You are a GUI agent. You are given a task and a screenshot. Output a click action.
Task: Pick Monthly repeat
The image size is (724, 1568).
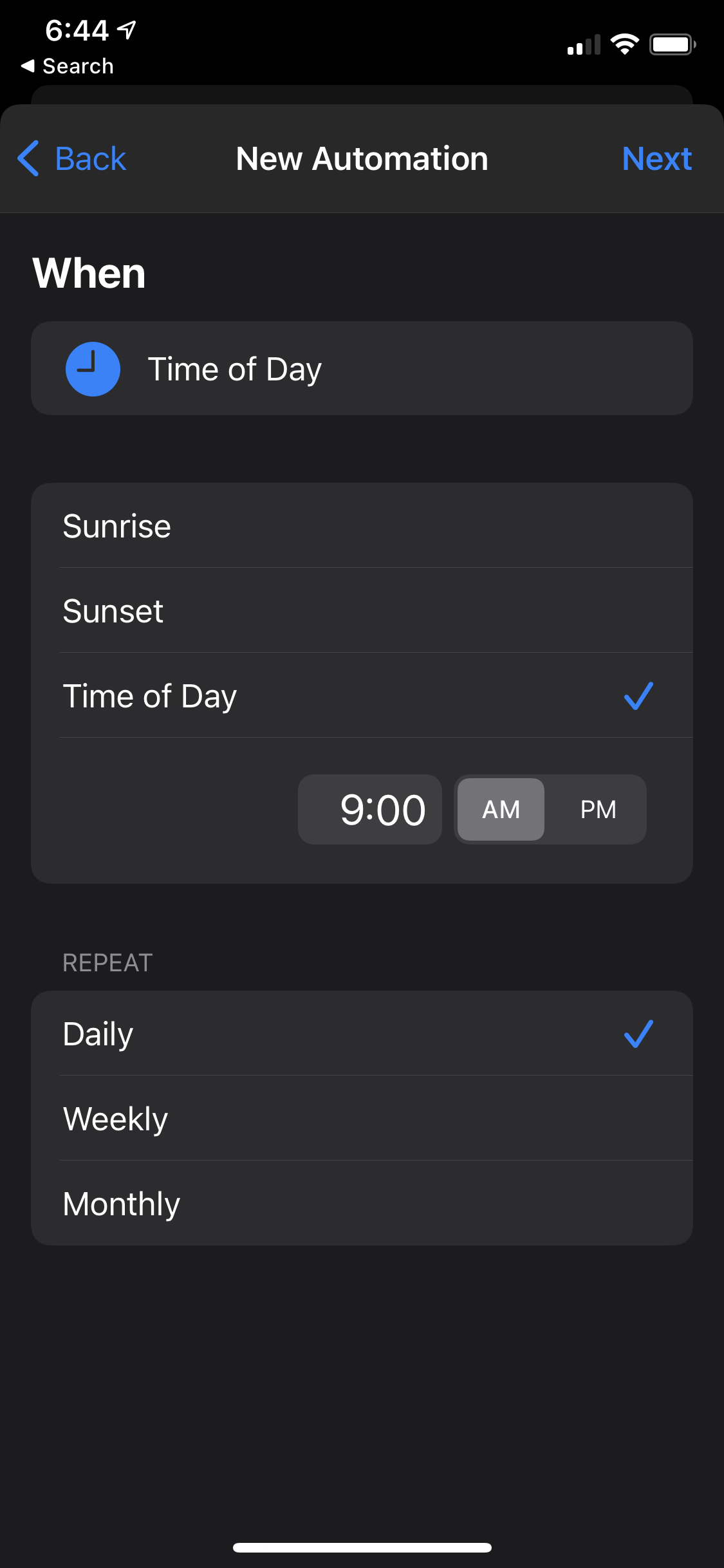[362, 1203]
